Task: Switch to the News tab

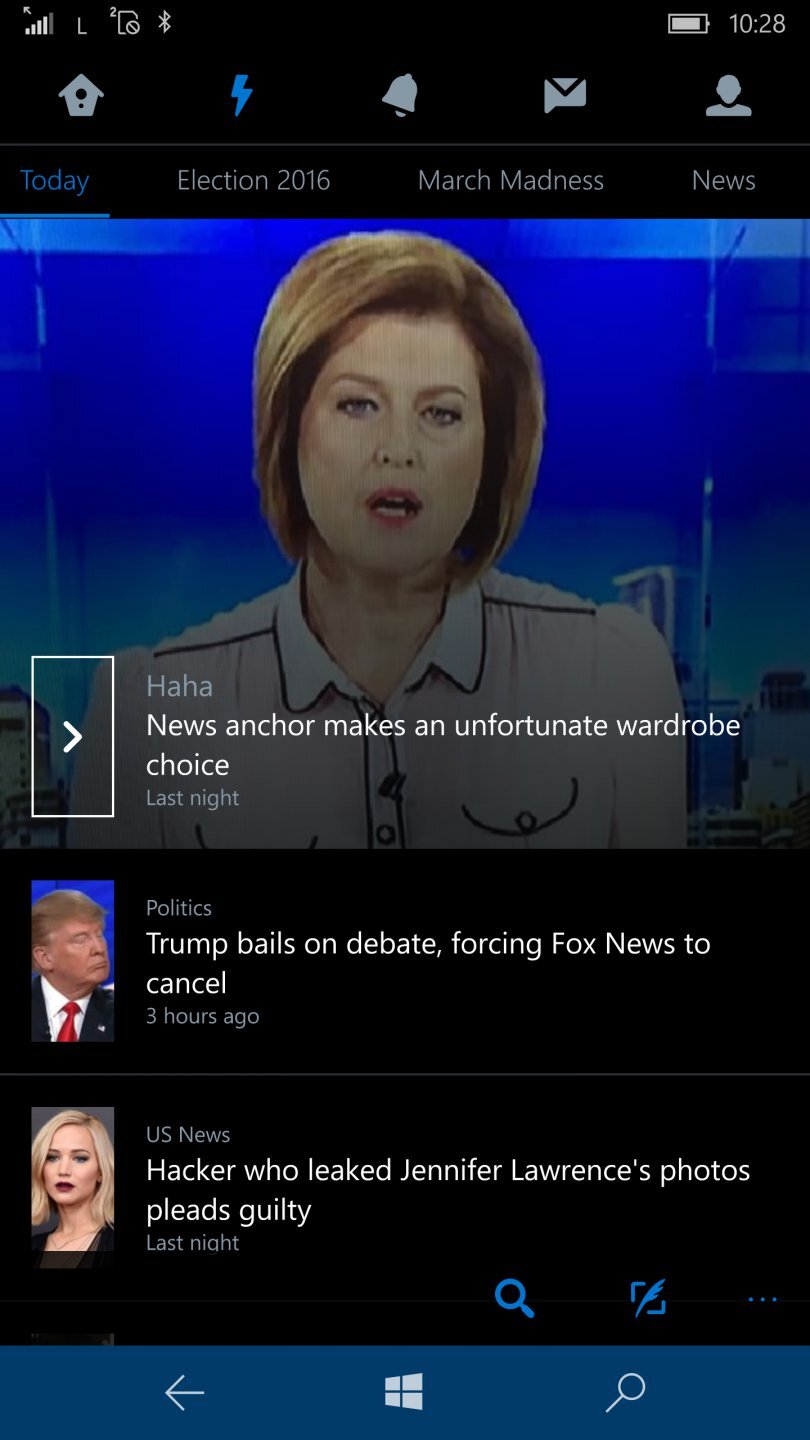Action: [723, 181]
